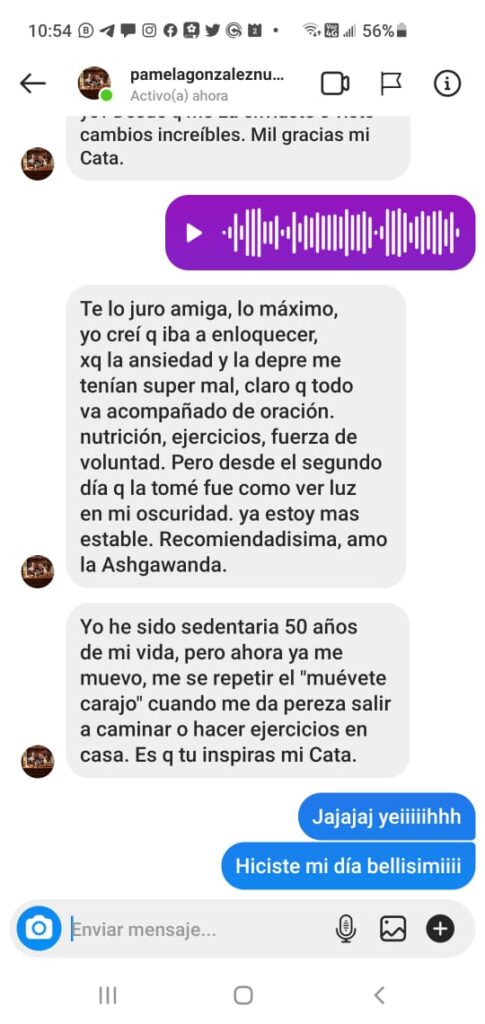Open system recent apps
This screenshot has height=1024, width=485.
point(108,995)
